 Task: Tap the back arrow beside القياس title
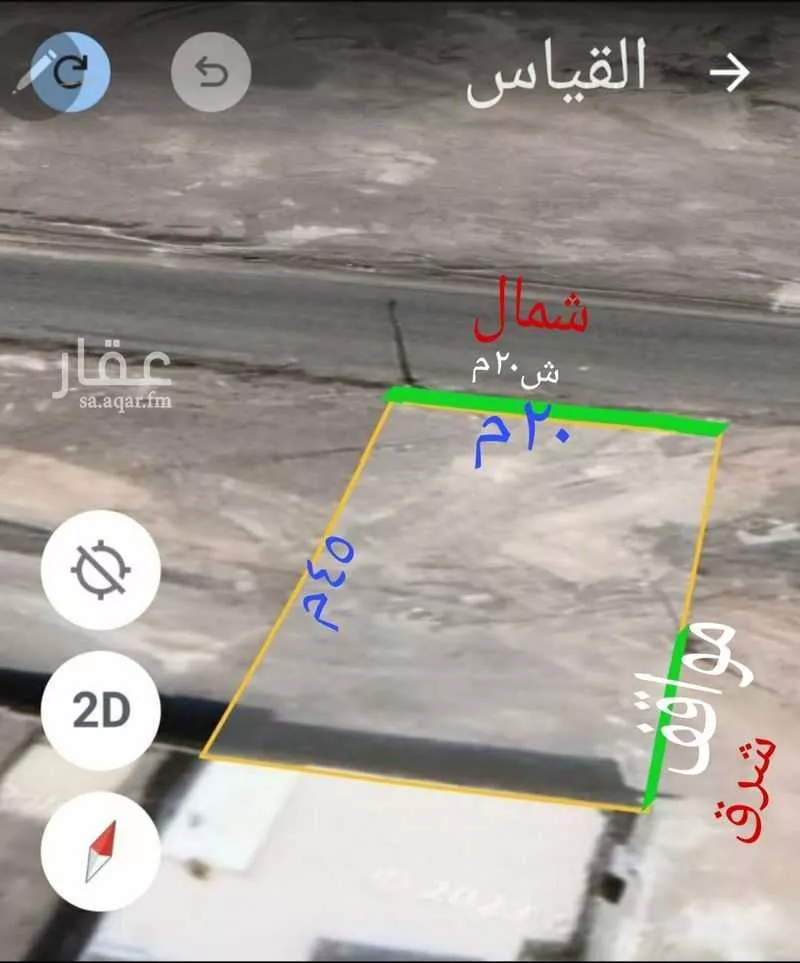pyautogui.click(x=731, y=71)
